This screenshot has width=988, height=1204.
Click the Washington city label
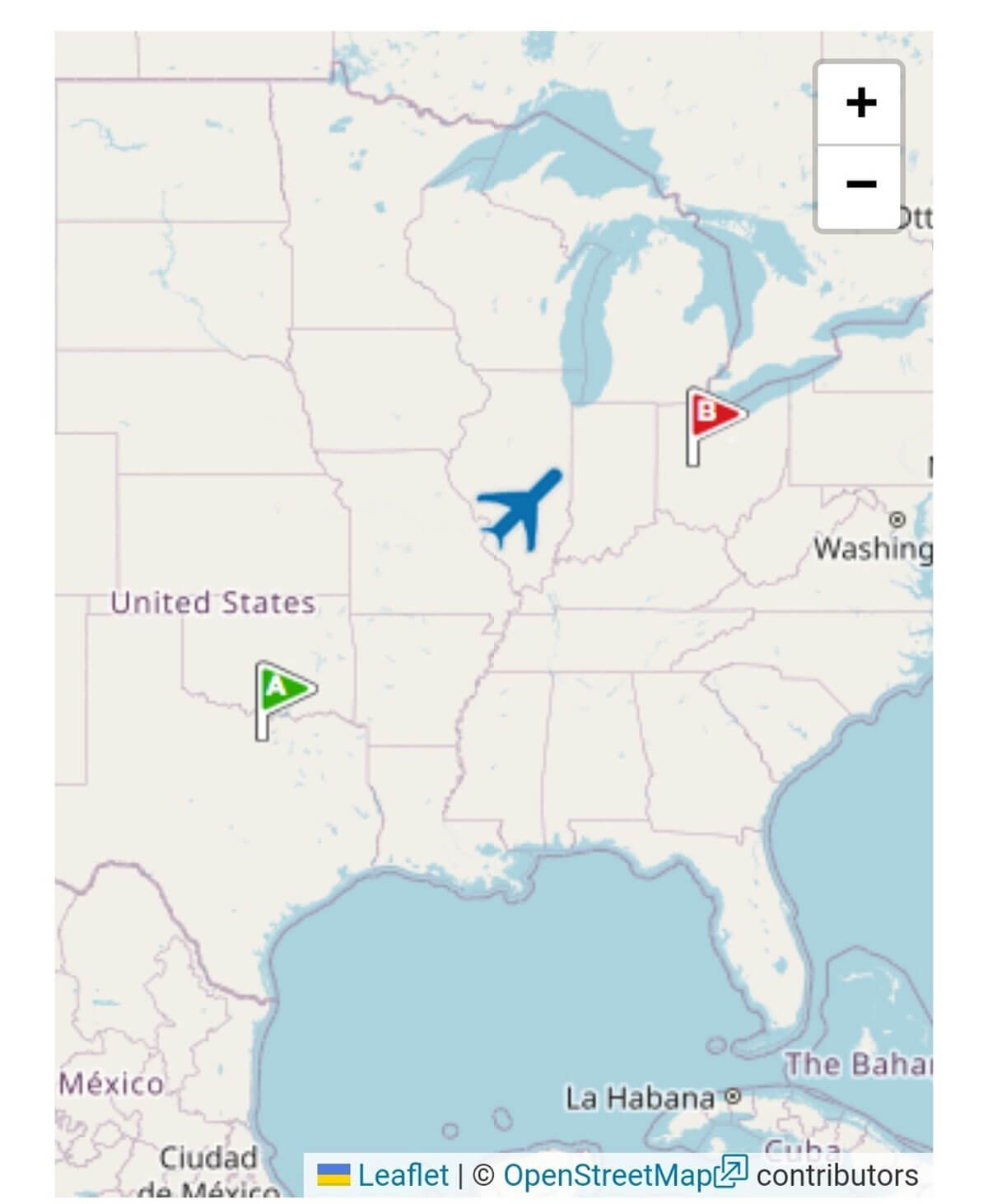(873, 545)
